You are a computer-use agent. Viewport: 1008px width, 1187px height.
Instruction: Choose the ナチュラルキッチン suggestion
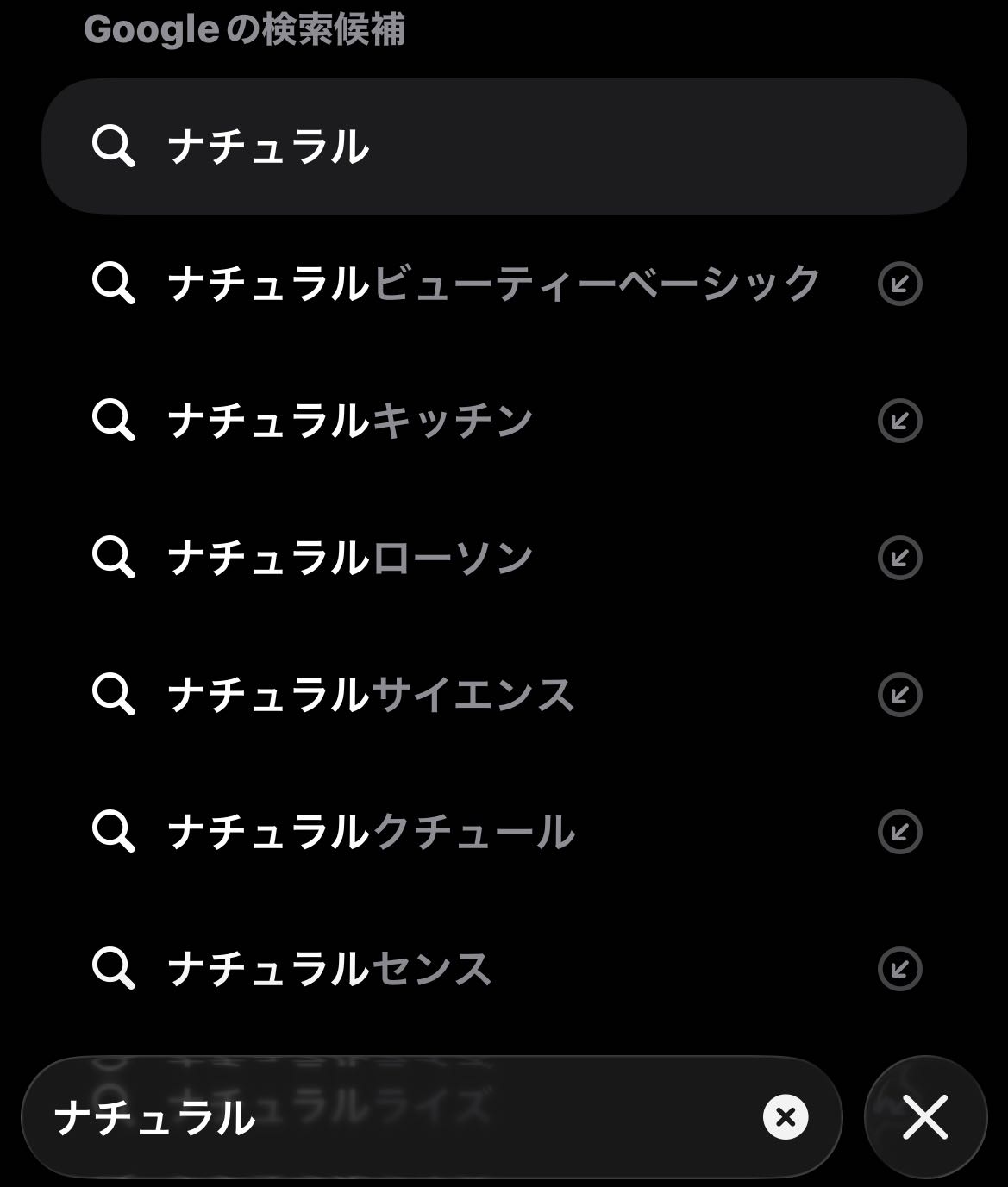350,421
